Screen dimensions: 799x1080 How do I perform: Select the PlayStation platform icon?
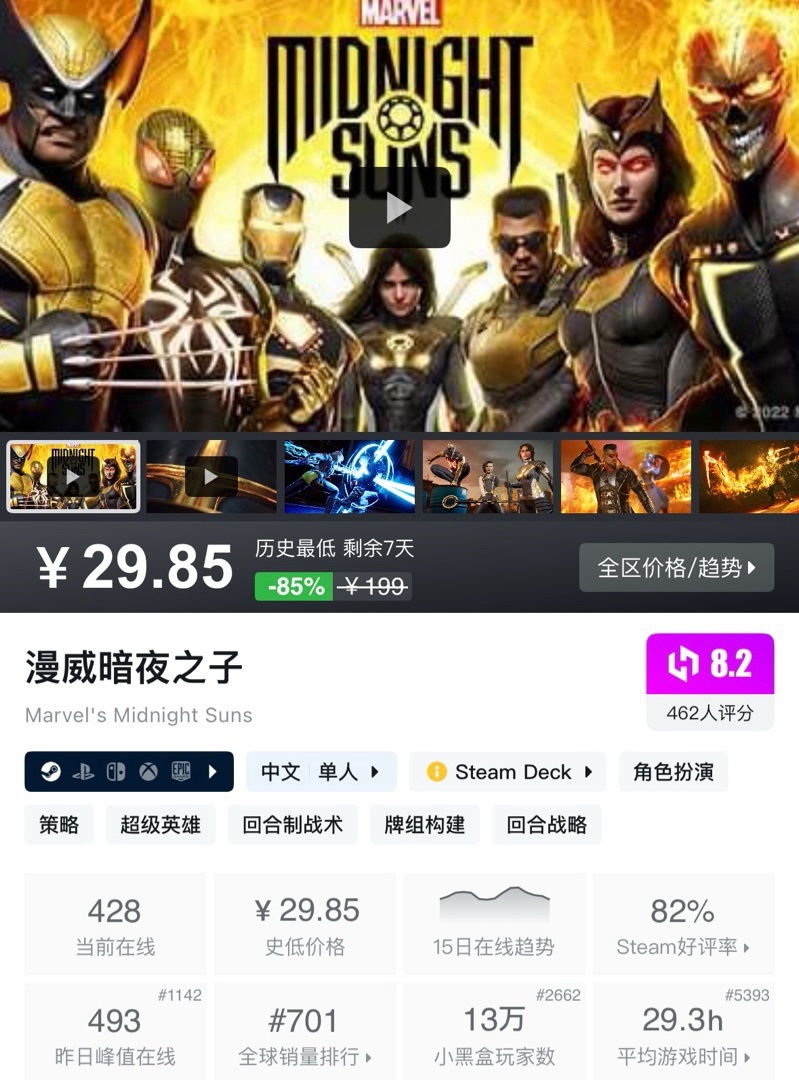point(82,770)
